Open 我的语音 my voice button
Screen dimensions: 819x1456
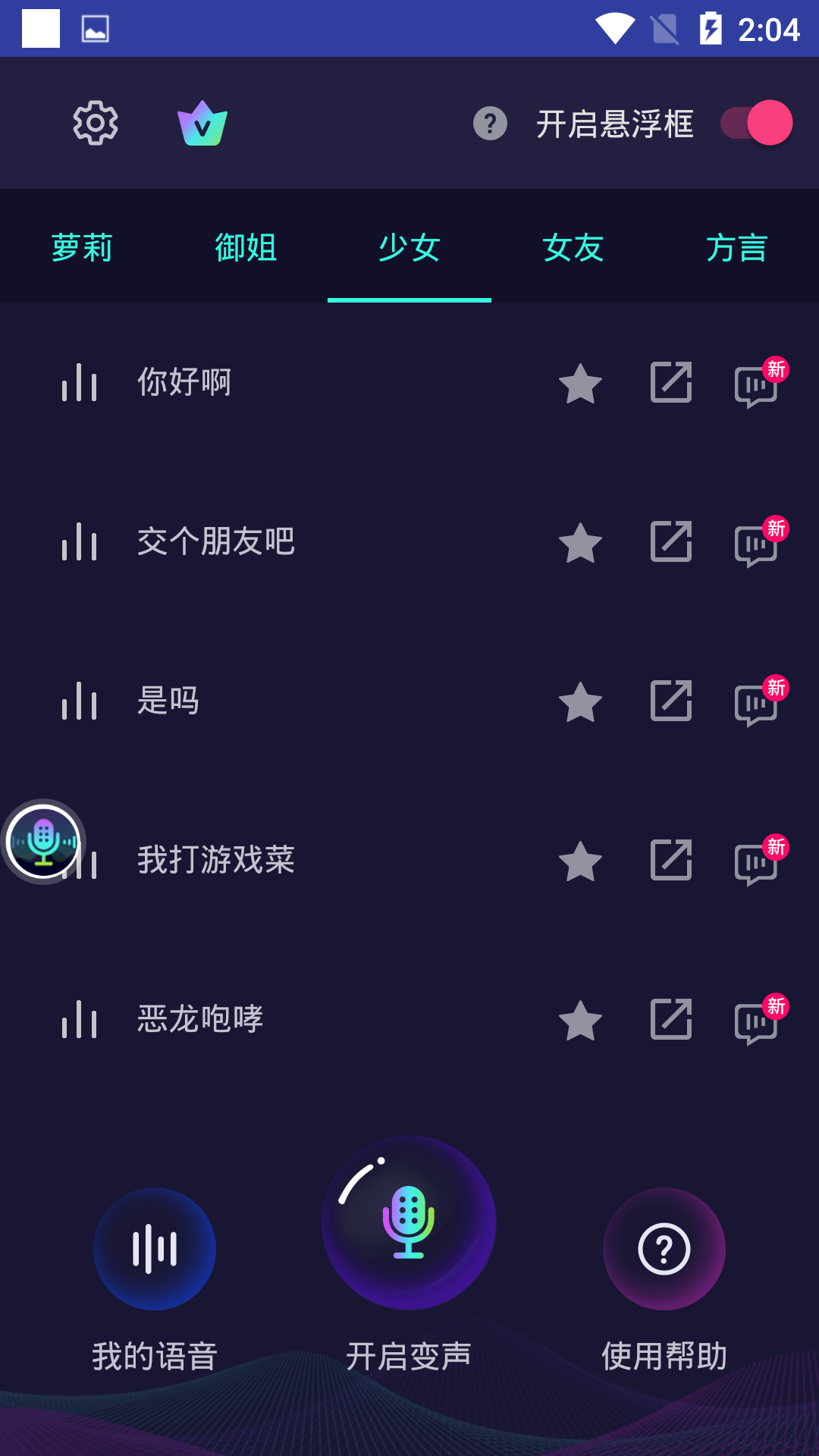coord(155,1248)
